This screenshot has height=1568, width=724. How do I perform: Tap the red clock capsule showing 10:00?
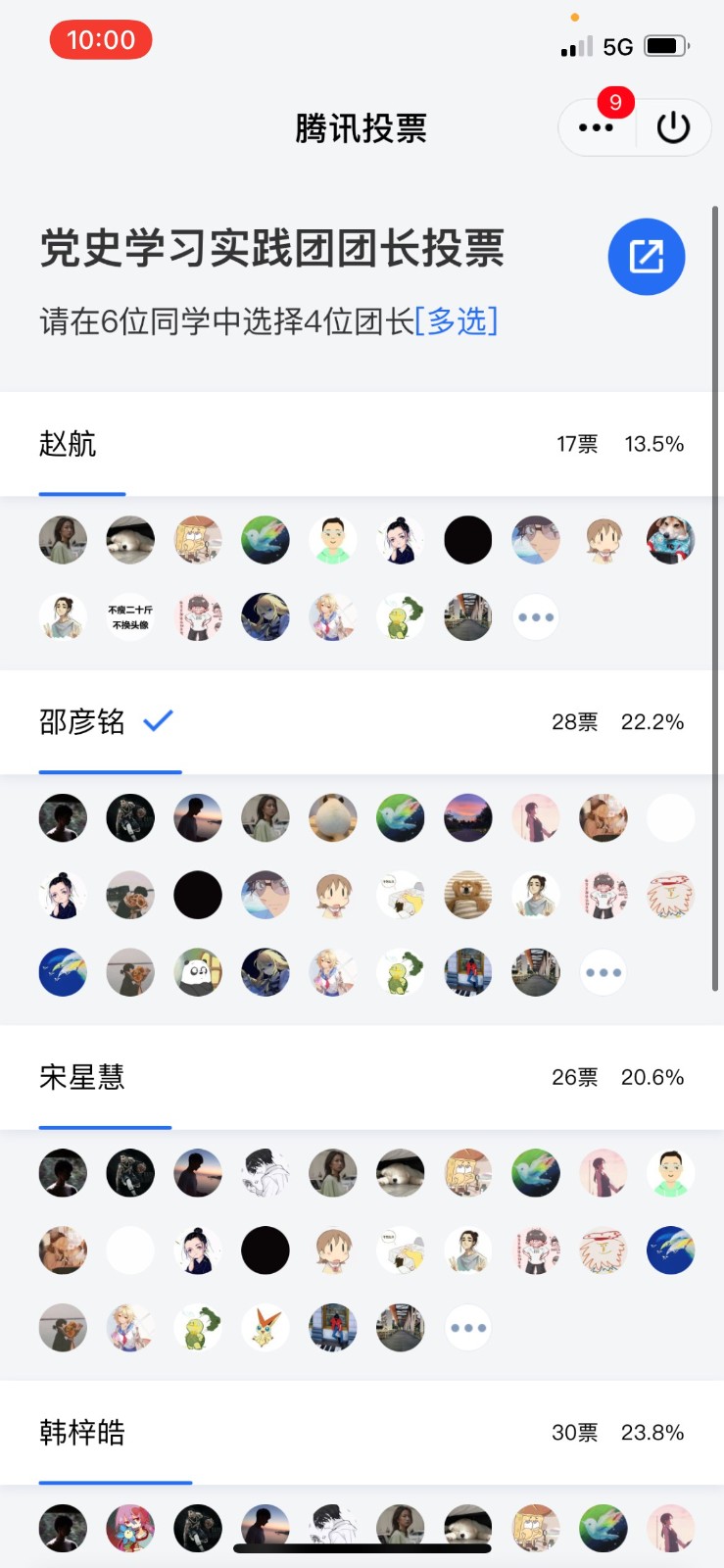tap(101, 40)
